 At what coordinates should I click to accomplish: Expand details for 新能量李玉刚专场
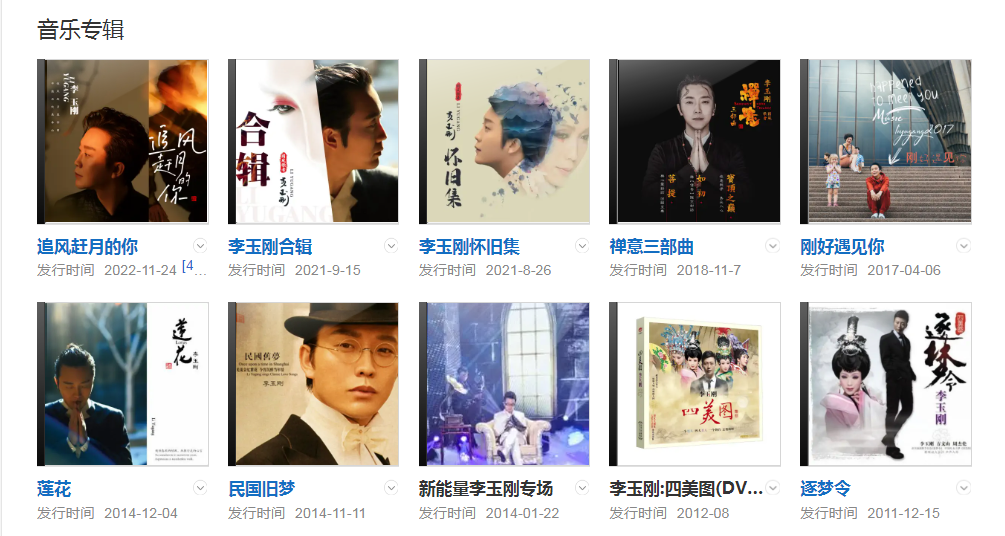(582, 488)
